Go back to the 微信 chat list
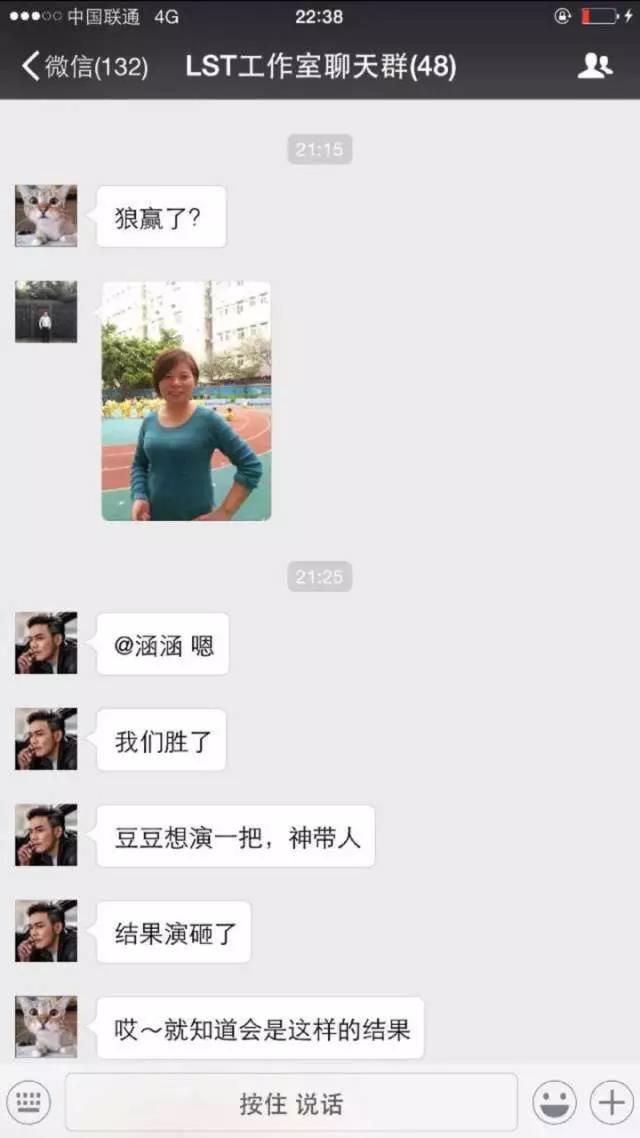Screen dimensions: 640x1138 pos(84,67)
